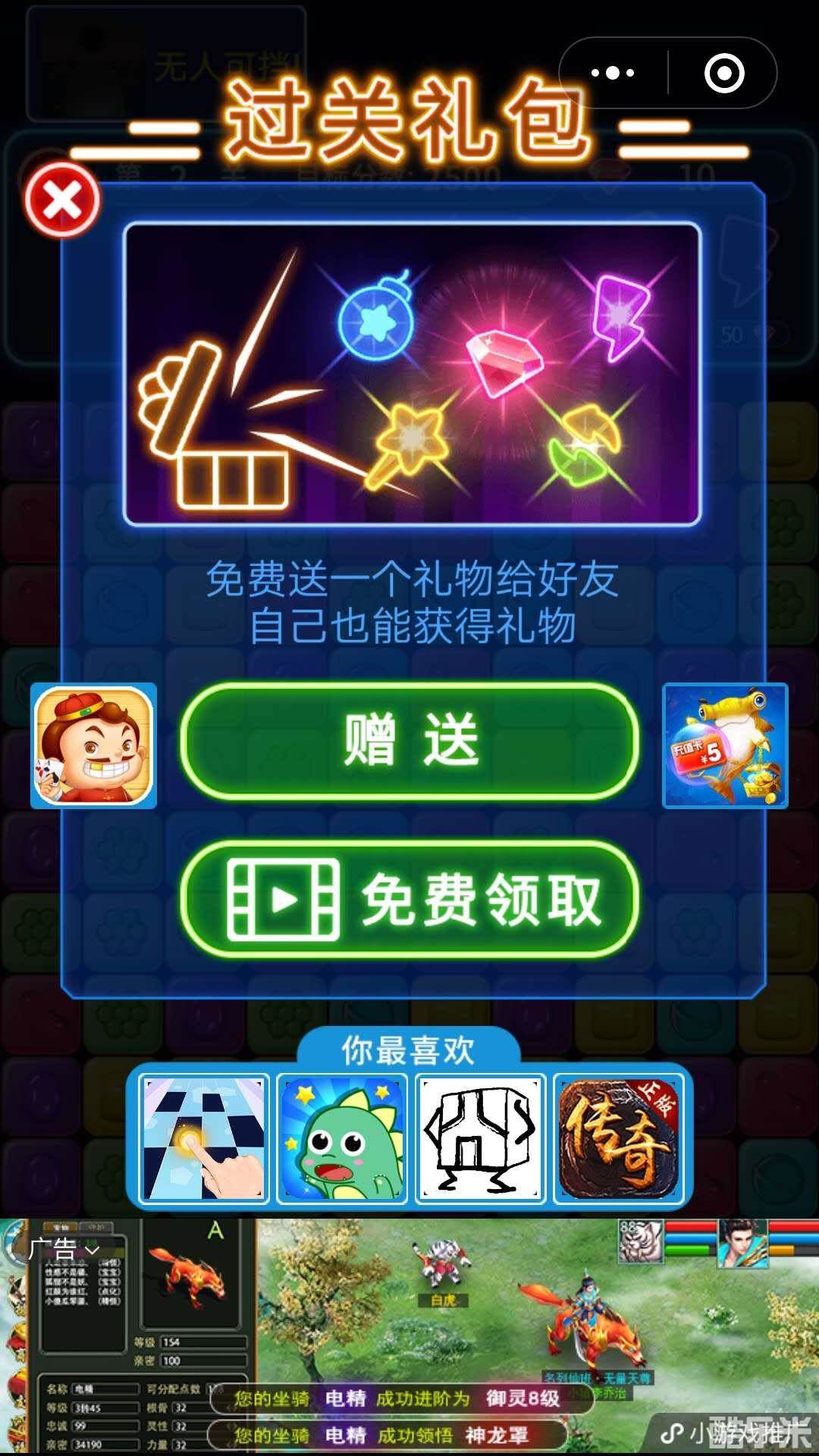819x1456 pixels.
Task: Tap the 你最喜欢 recommendations header
Action: (409, 1044)
